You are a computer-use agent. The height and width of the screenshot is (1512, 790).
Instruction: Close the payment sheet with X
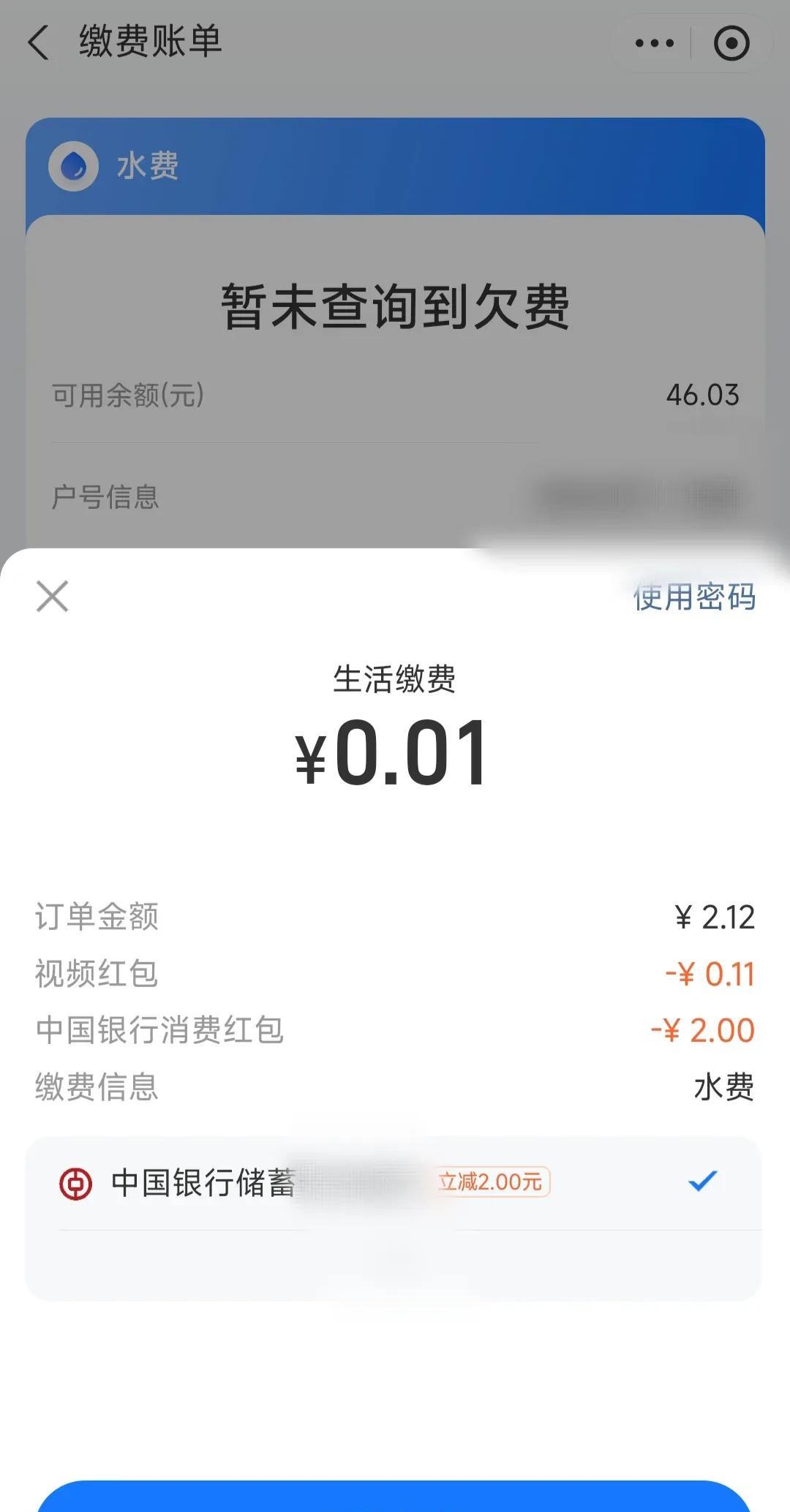coord(52,596)
